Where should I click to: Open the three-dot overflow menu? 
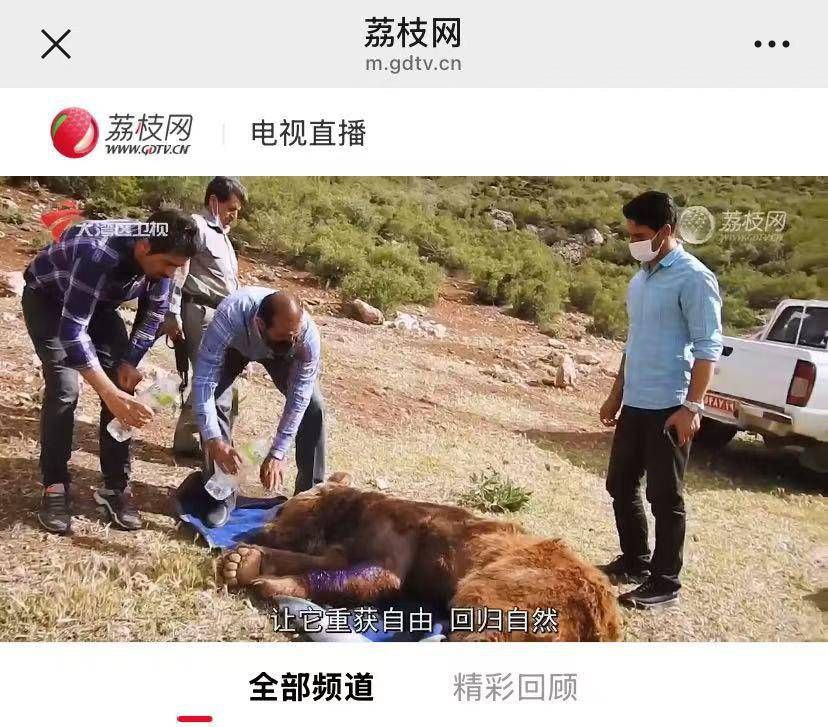(x=771, y=44)
